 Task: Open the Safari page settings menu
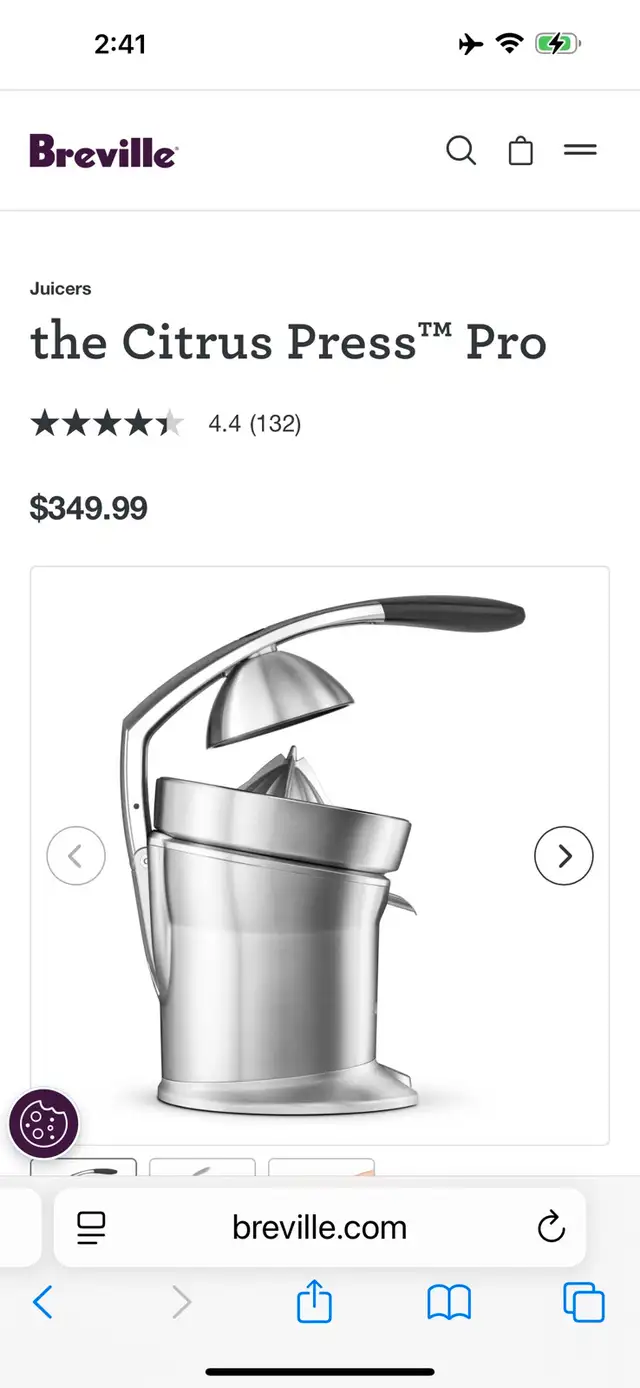[91, 1227]
